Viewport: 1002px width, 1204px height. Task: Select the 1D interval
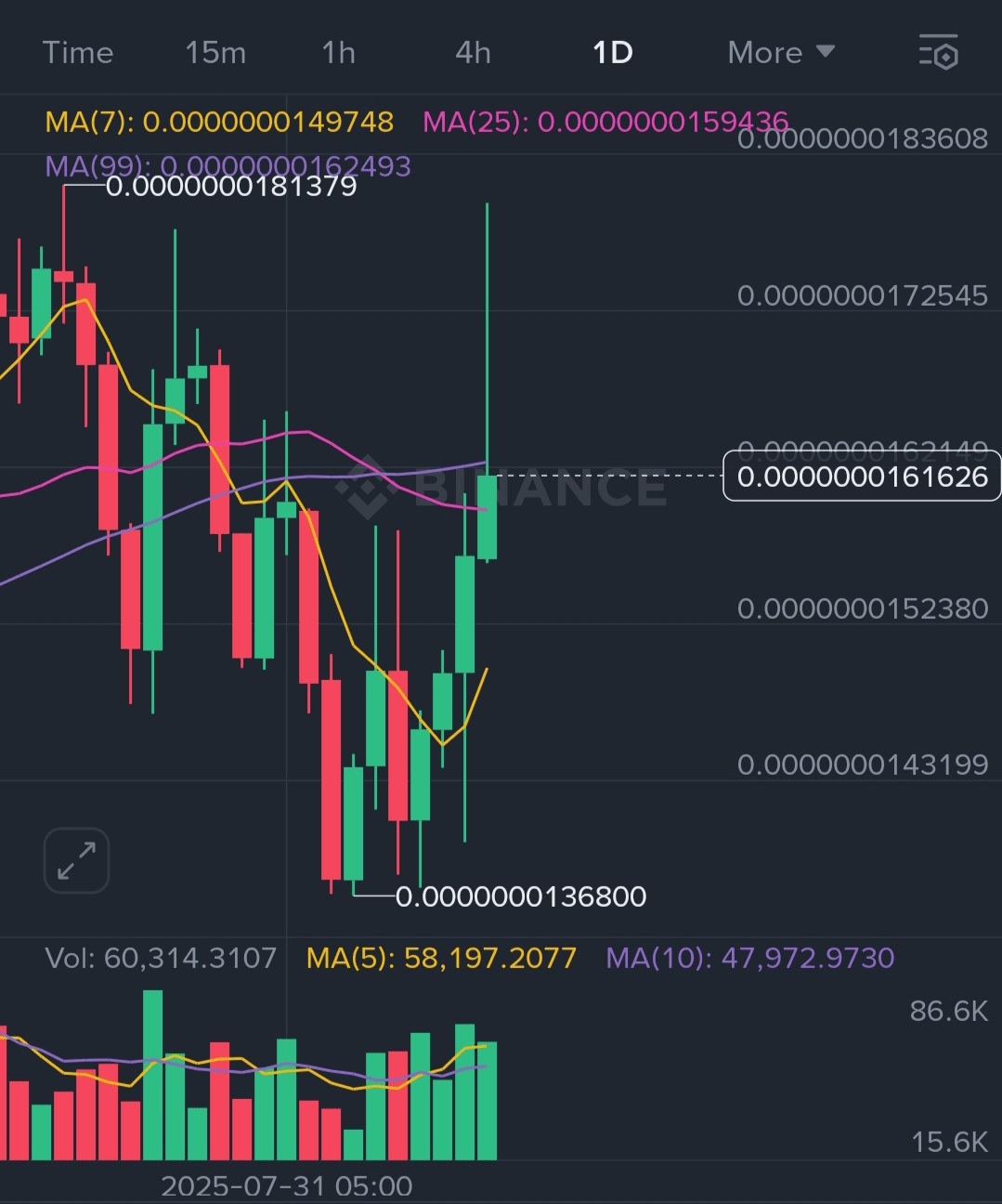[x=613, y=53]
